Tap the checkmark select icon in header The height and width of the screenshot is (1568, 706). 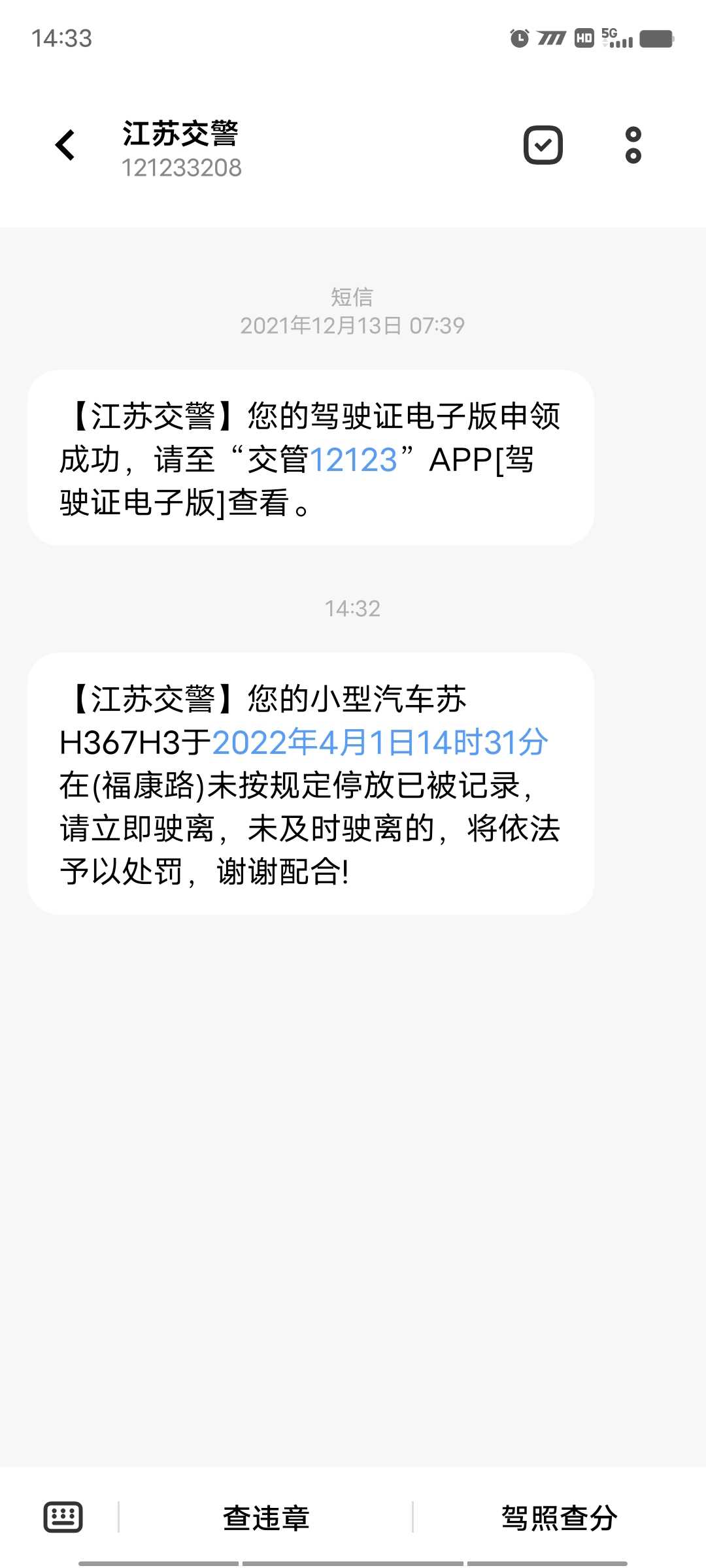543,145
